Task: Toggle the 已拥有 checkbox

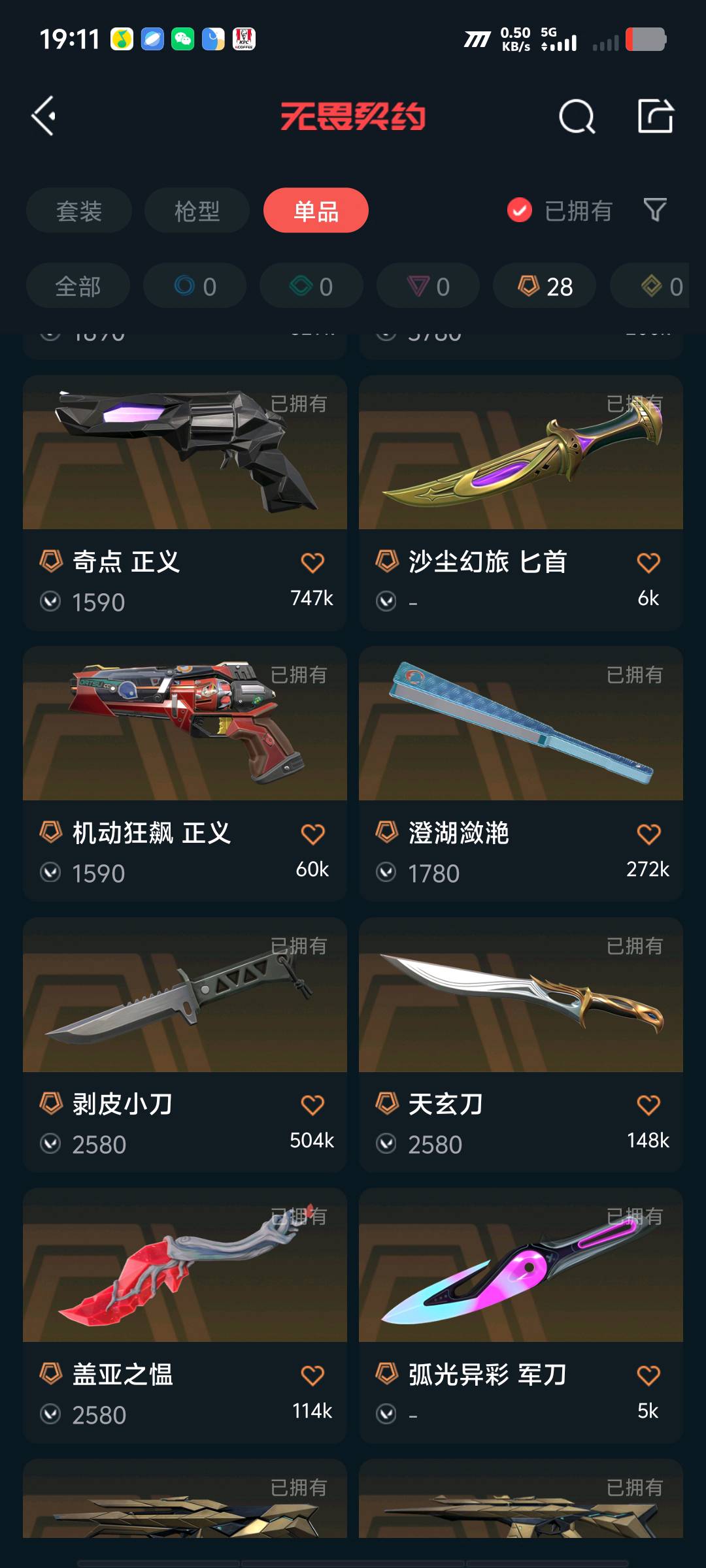Action: [x=520, y=210]
